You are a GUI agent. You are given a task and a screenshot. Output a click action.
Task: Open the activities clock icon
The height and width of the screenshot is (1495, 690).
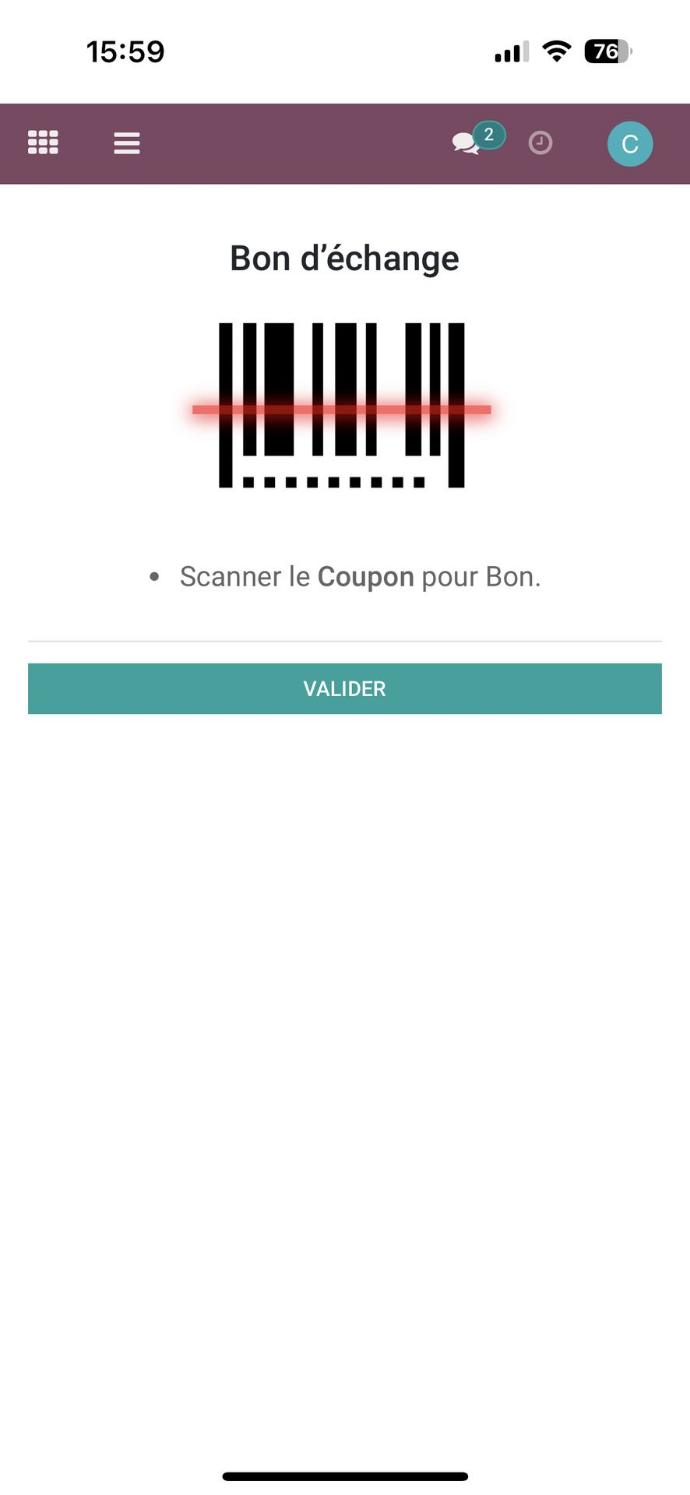point(540,143)
